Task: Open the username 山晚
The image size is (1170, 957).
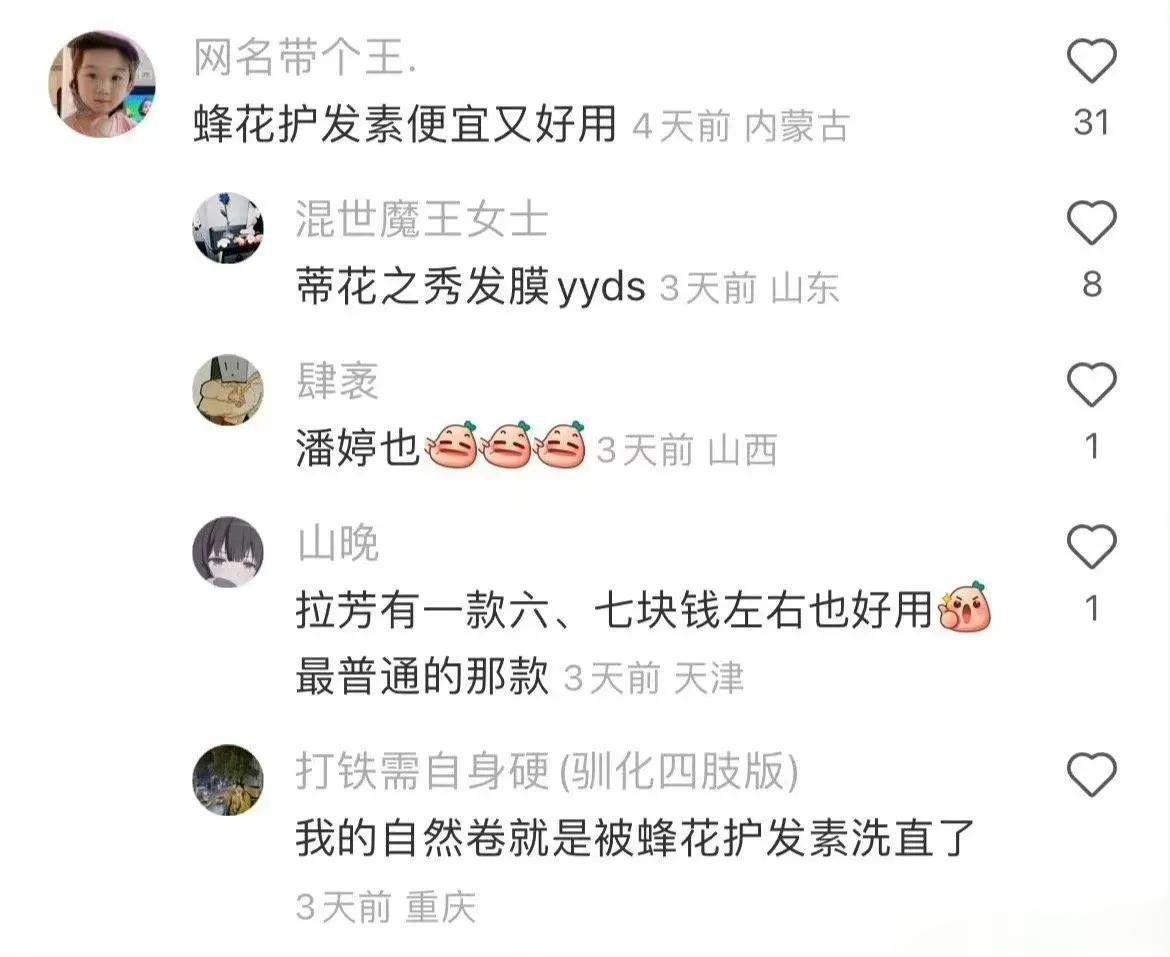Action: 337,544
